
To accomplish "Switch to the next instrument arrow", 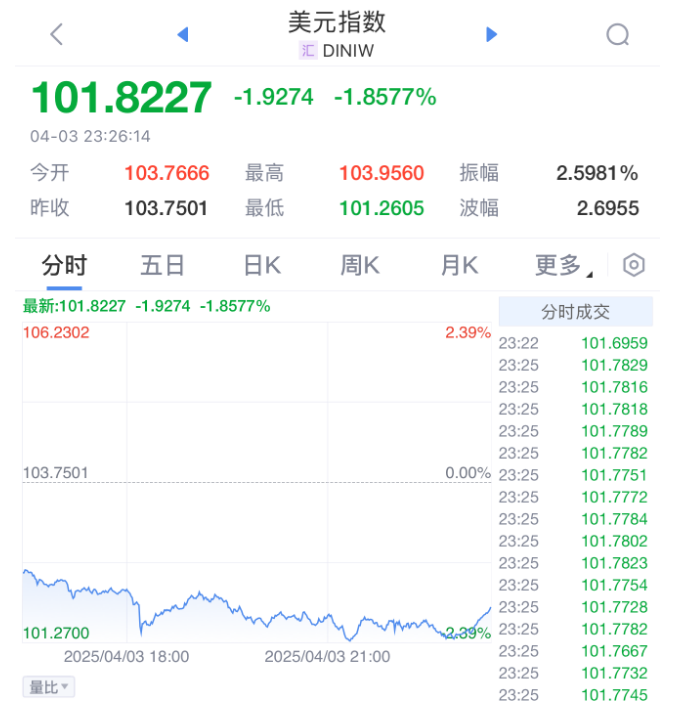I will point(491,34).
